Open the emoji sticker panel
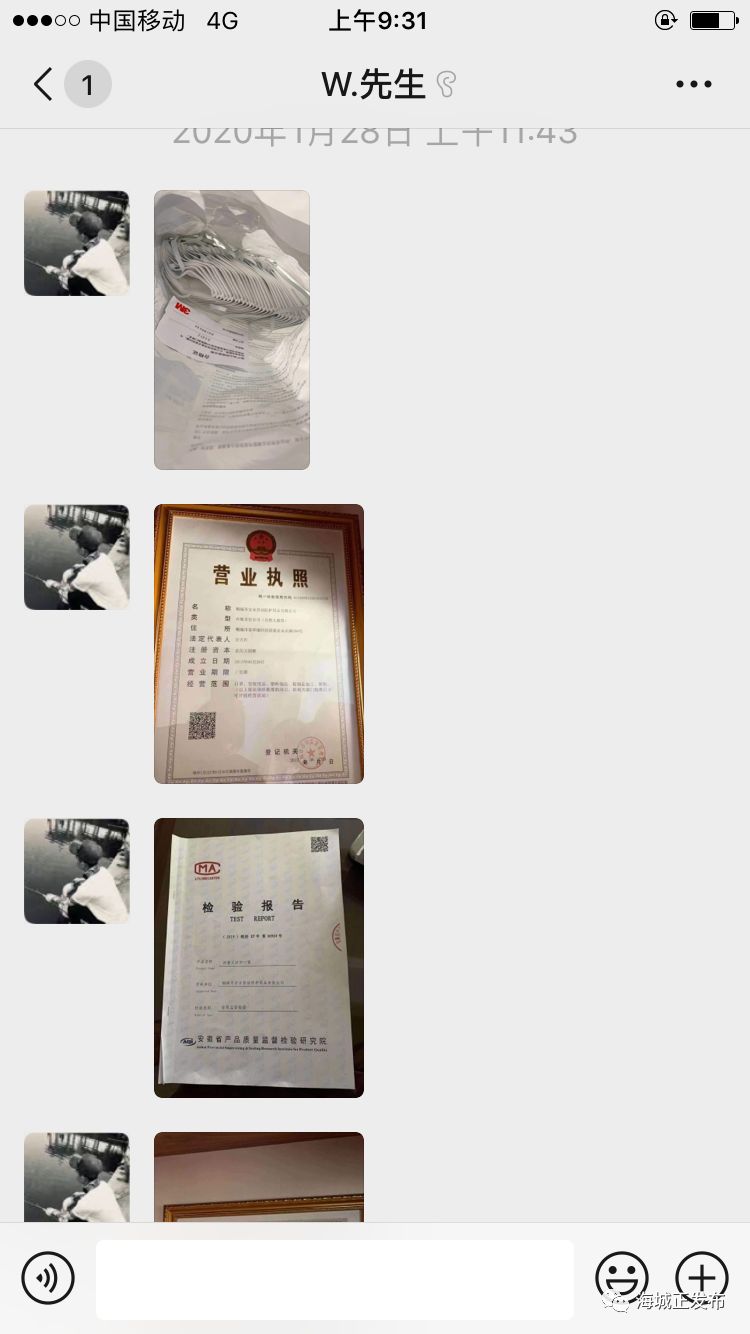The height and width of the screenshot is (1334, 750). coord(622,1277)
